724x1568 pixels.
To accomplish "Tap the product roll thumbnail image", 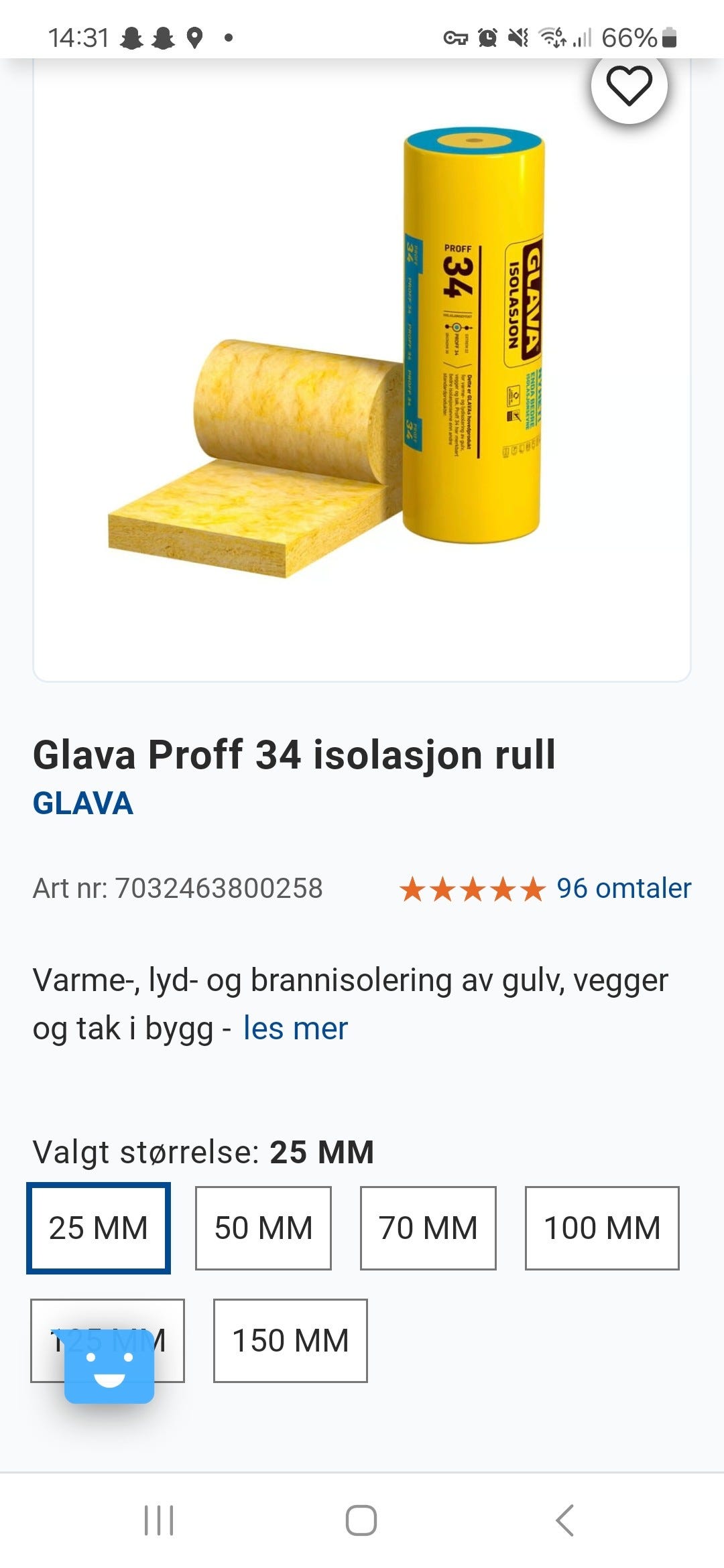I will tap(362, 369).
